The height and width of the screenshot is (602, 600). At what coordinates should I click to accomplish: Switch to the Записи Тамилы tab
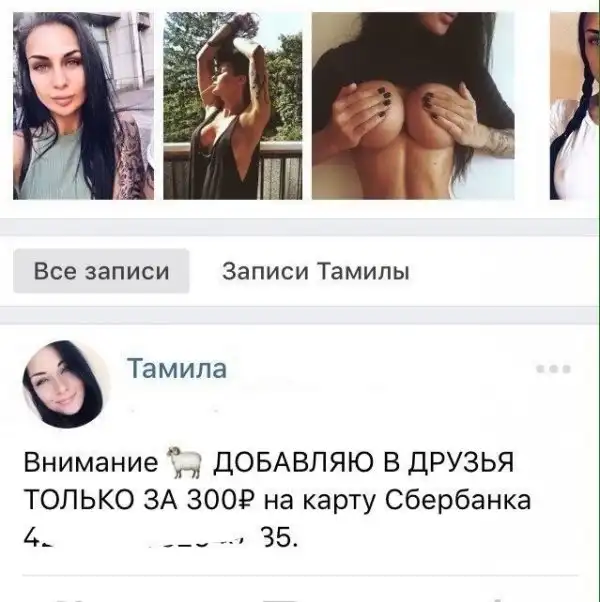(x=315, y=271)
